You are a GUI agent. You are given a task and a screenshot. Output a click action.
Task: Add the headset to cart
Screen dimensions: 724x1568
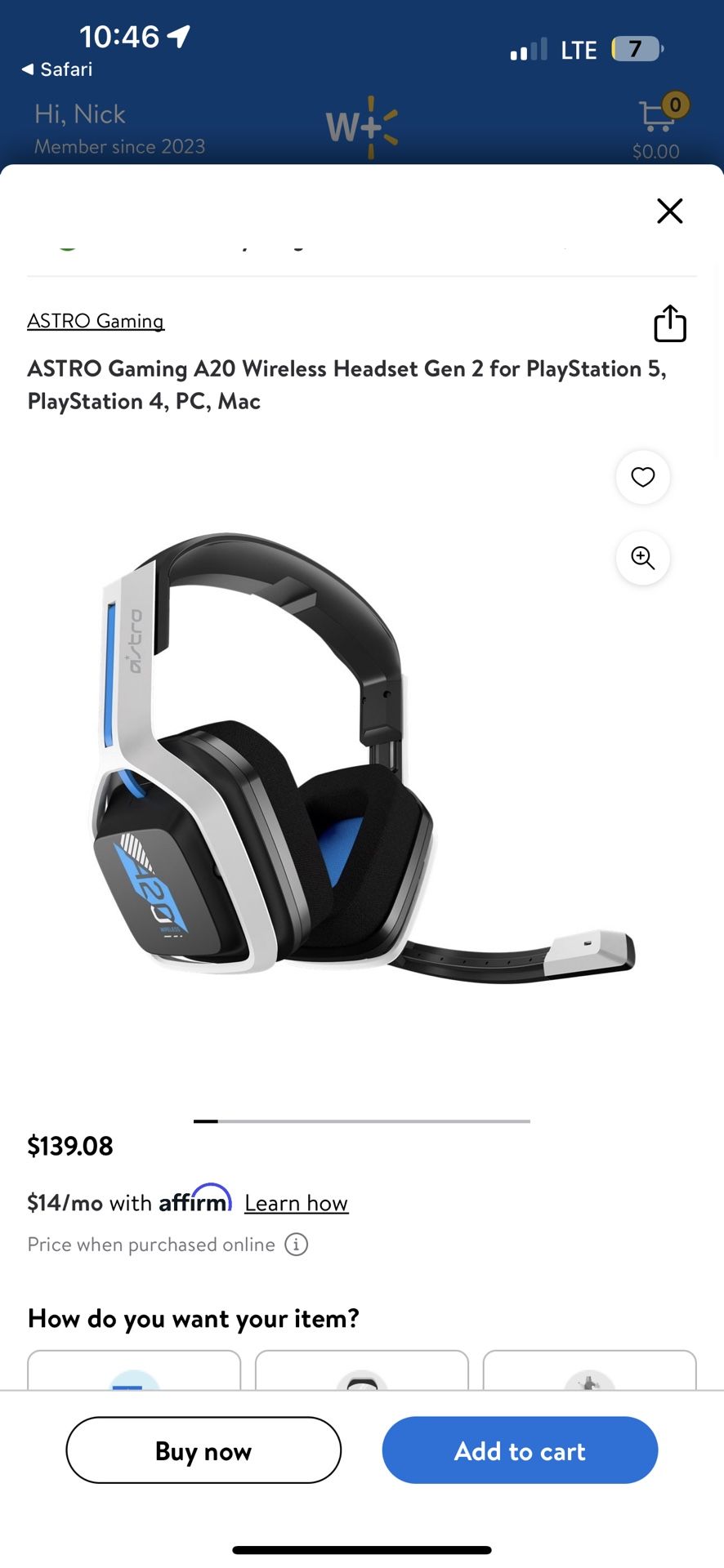[520, 1450]
